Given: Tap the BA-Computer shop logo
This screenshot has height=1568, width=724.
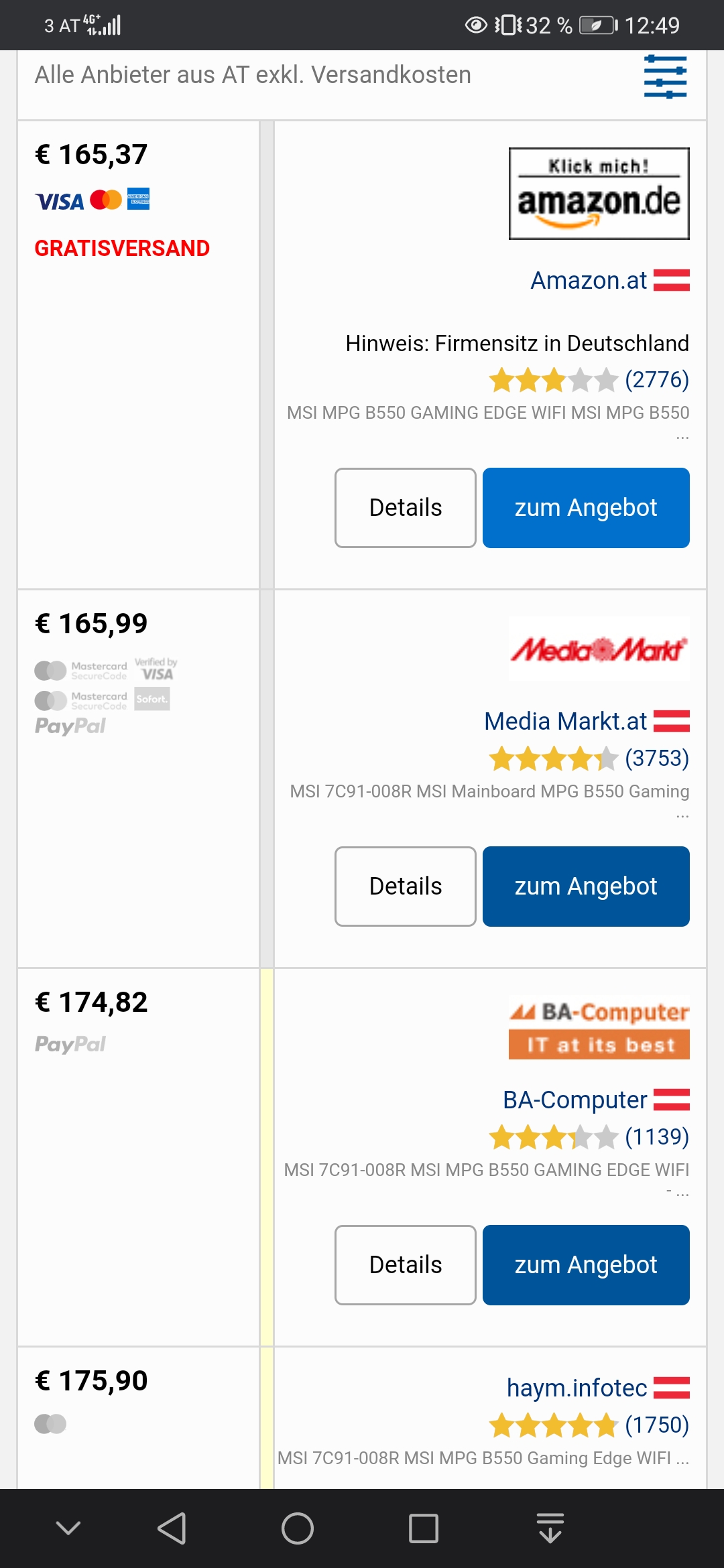Looking at the screenshot, I should click(599, 1029).
